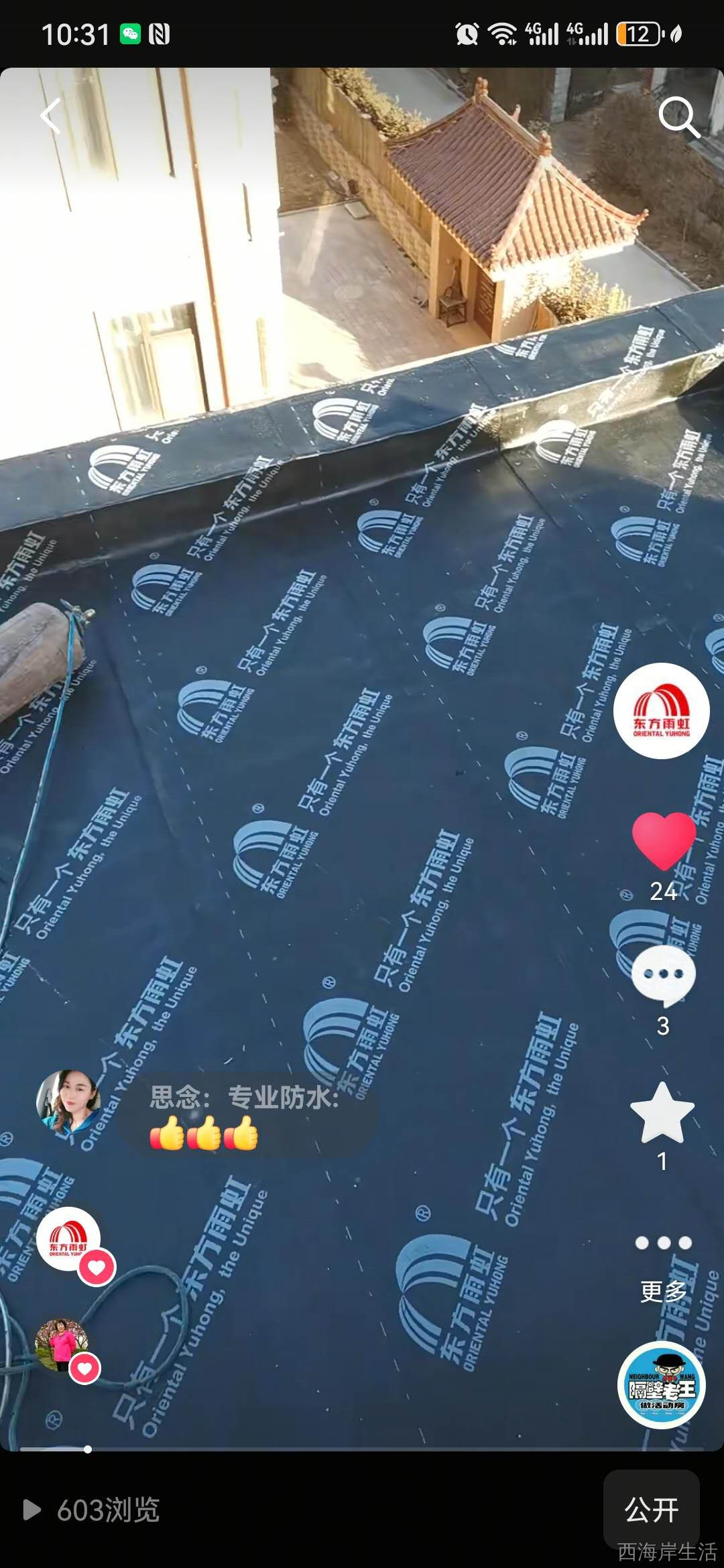Image resolution: width=724 pixels, height=1568 pixels.
Task: Open the 隔壁老王 music disc
Action: (661, 1384)
